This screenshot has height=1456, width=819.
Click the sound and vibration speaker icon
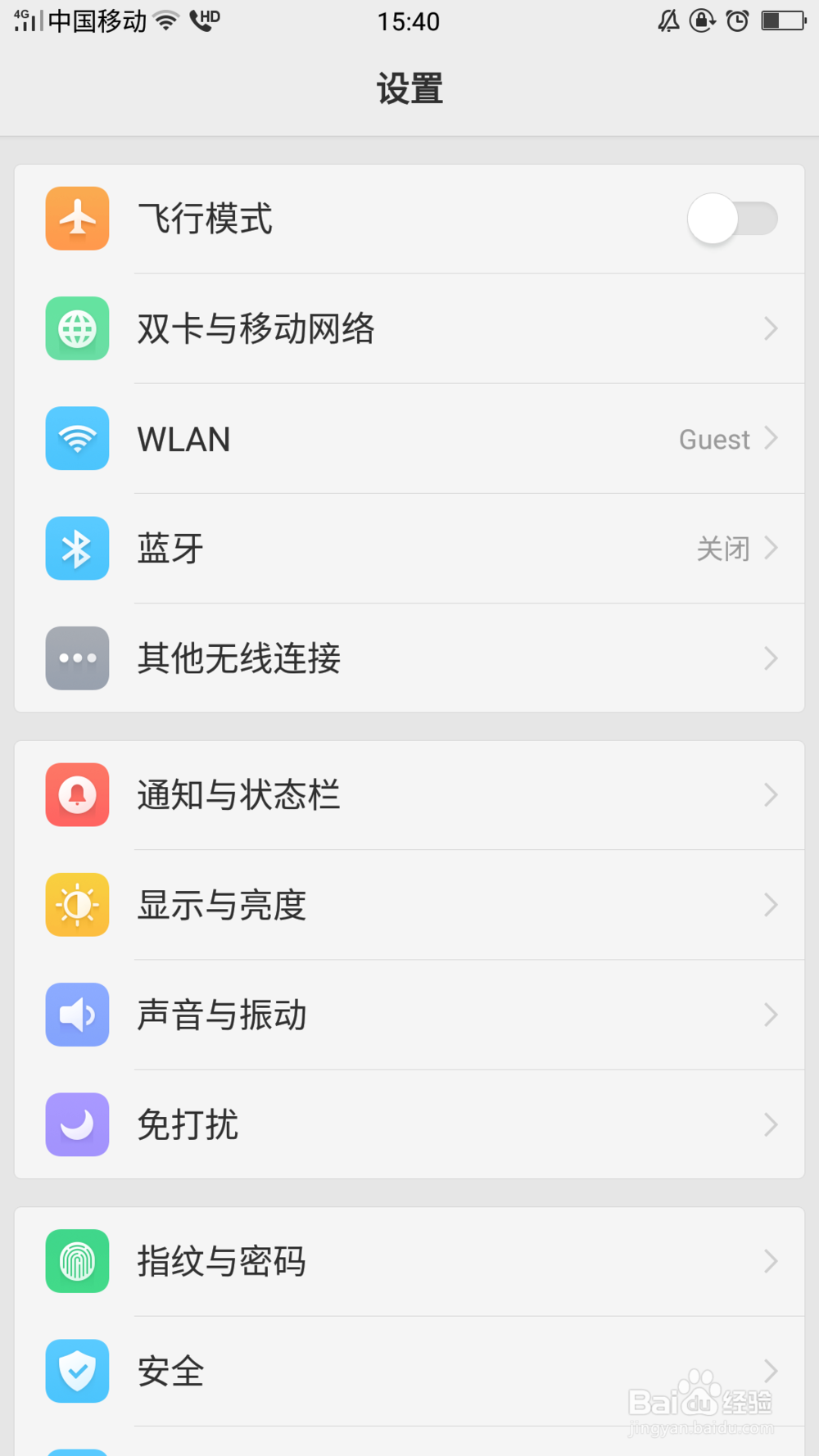(x=76, y=1015)
